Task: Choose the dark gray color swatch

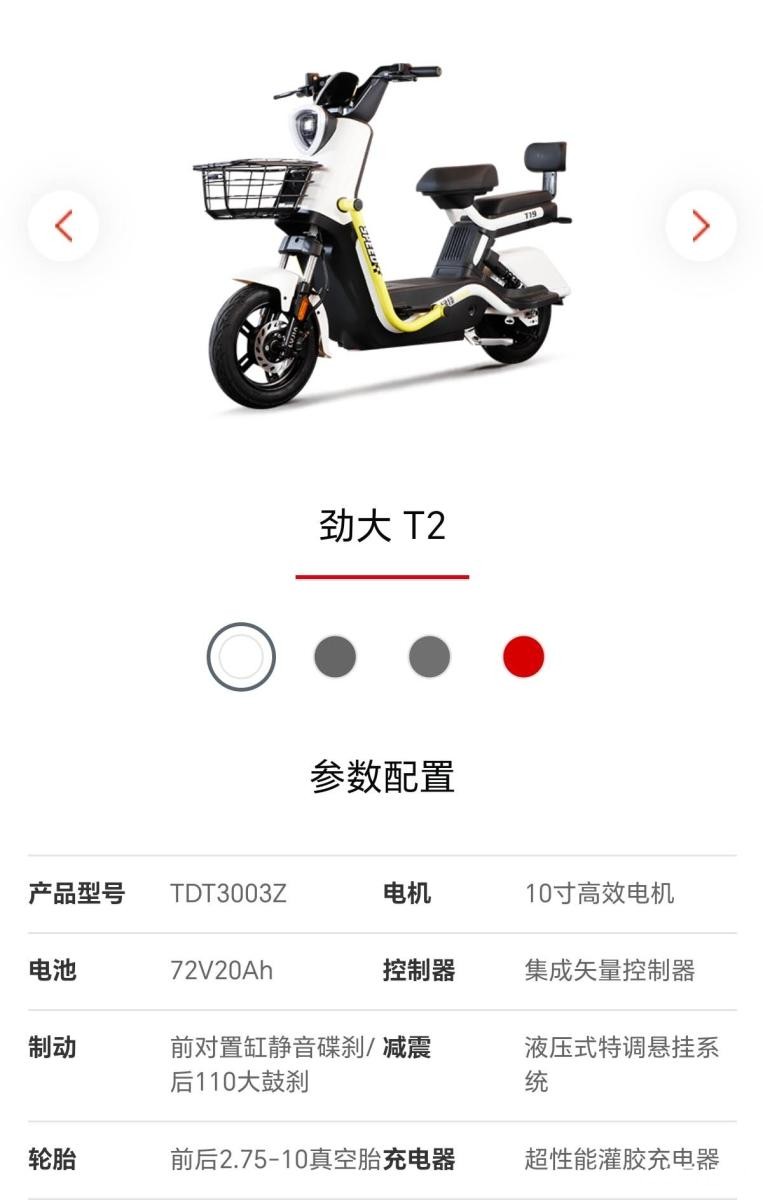Action: pos(335,657)
